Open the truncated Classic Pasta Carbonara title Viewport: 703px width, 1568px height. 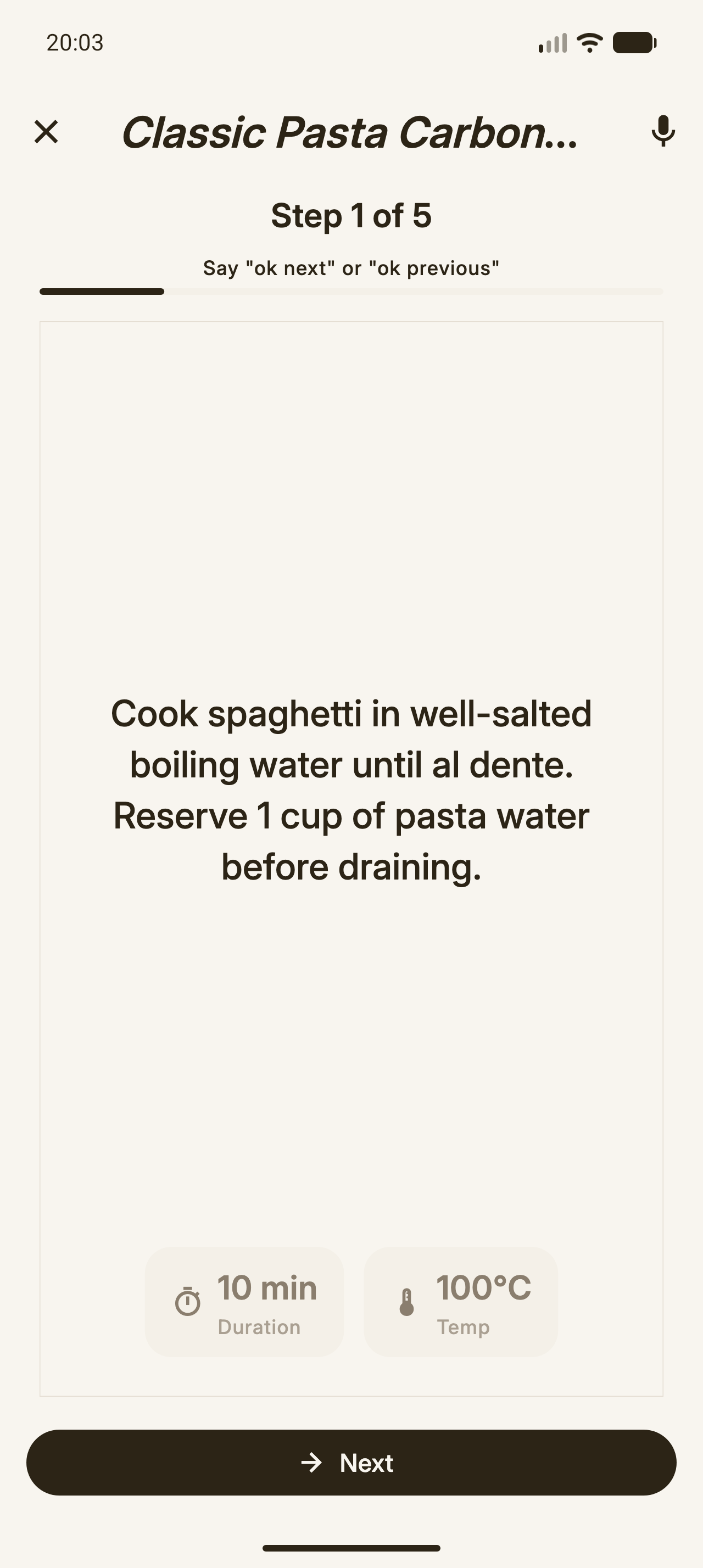coord(351,134)
